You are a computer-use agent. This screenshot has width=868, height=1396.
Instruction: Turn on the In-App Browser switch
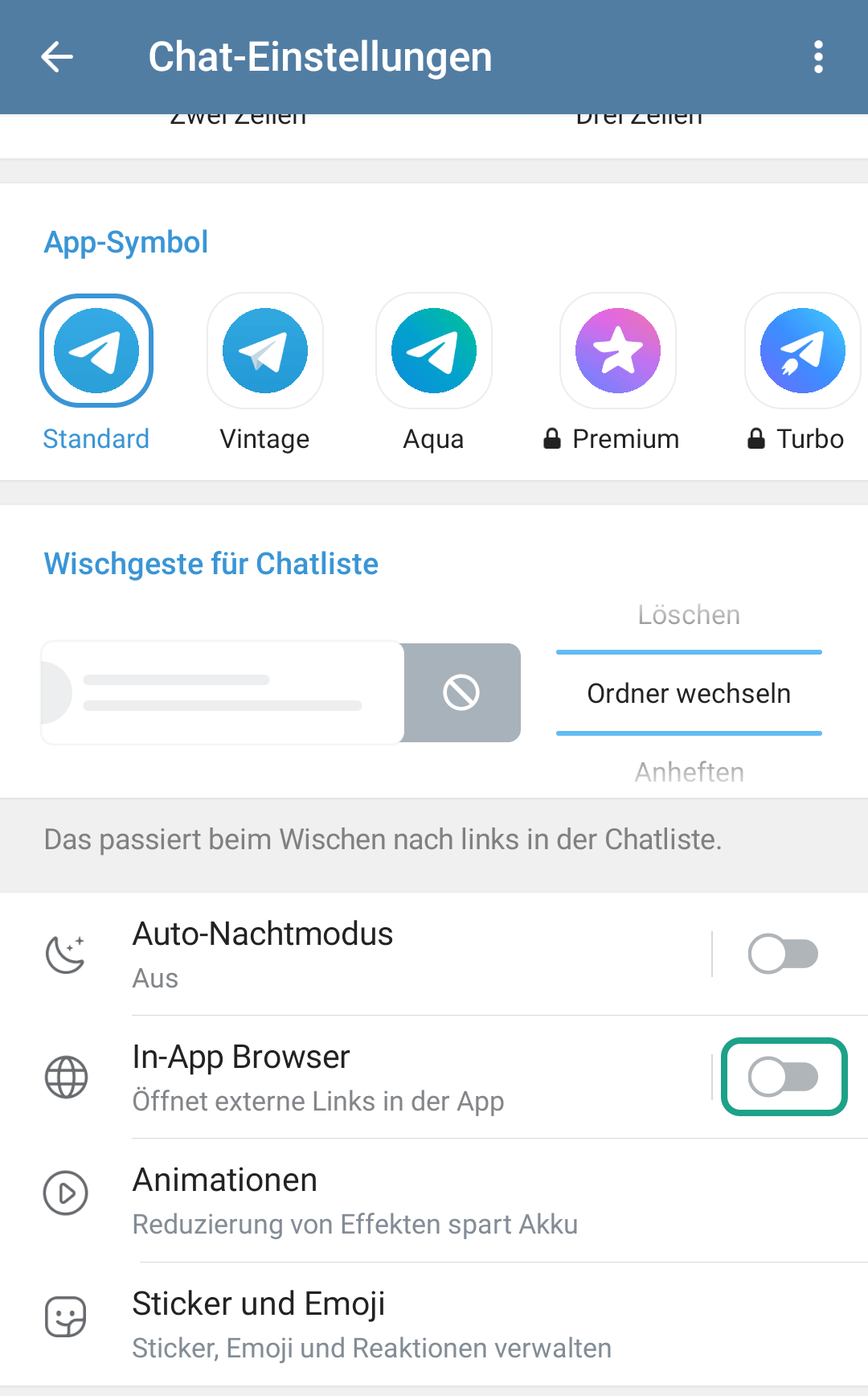click(x=784, y=1078)
